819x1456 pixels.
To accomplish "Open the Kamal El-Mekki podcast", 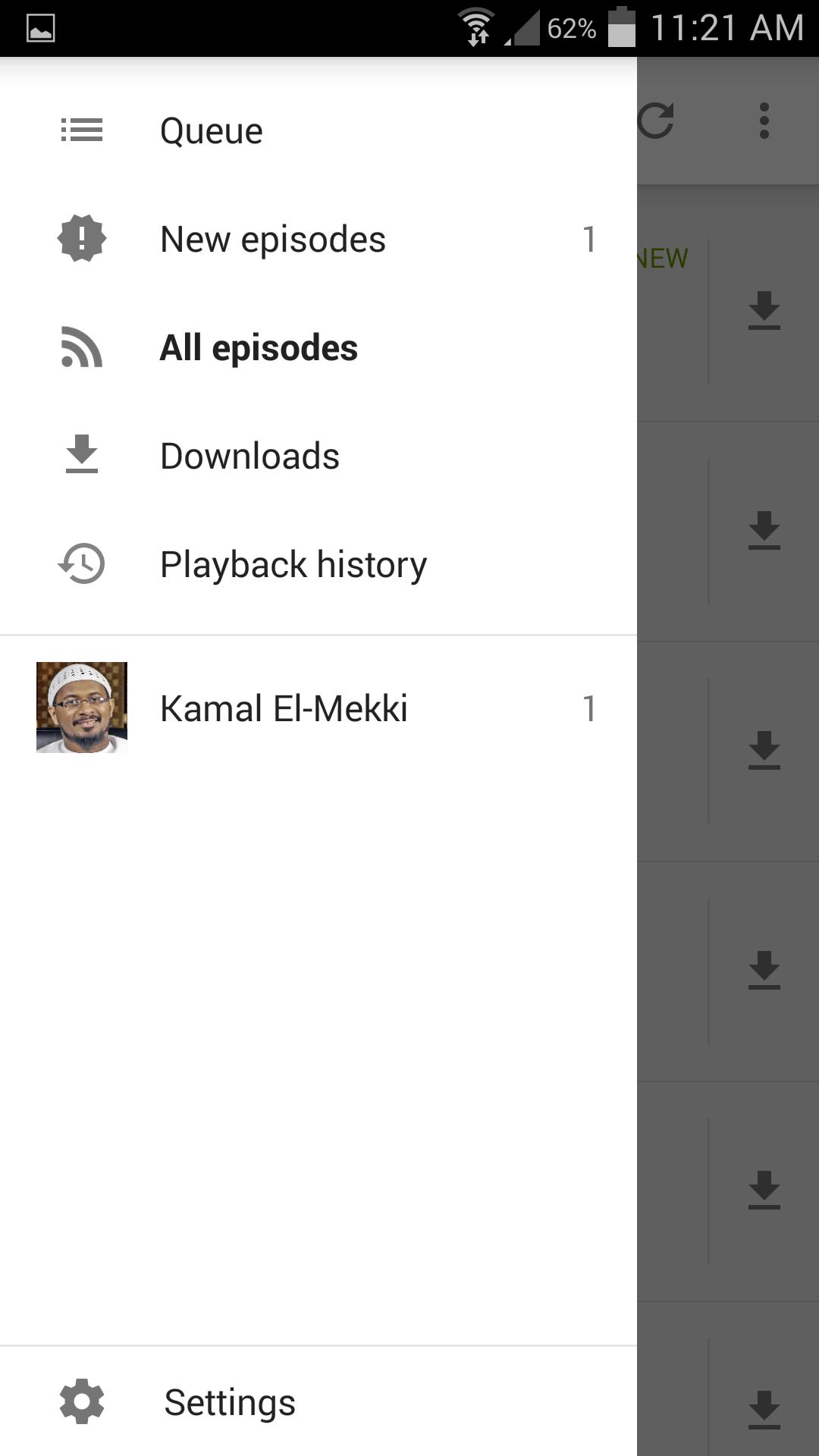I will pos(284,707).
